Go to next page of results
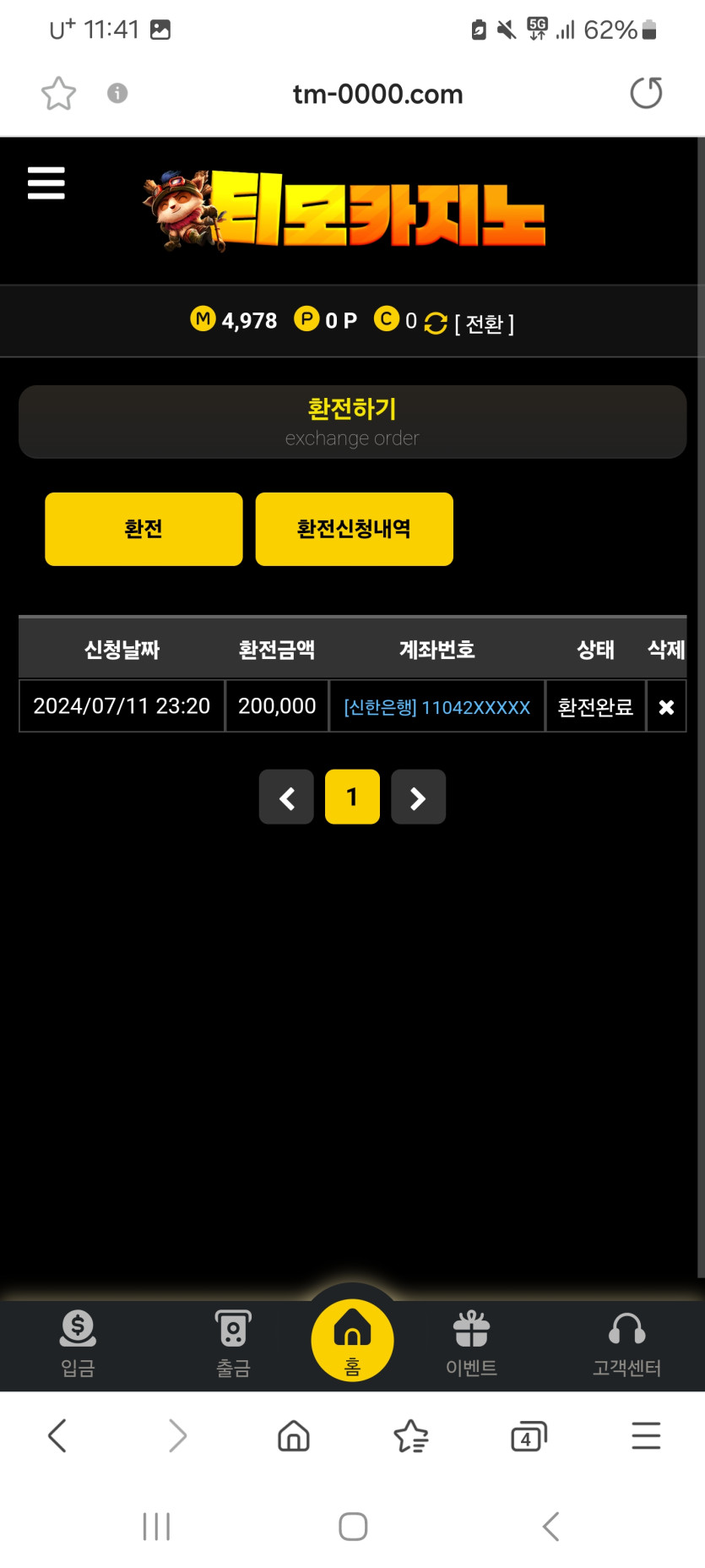Viewport: 705px width, 1568px height. pyautogui.click(x=418, y=797)
